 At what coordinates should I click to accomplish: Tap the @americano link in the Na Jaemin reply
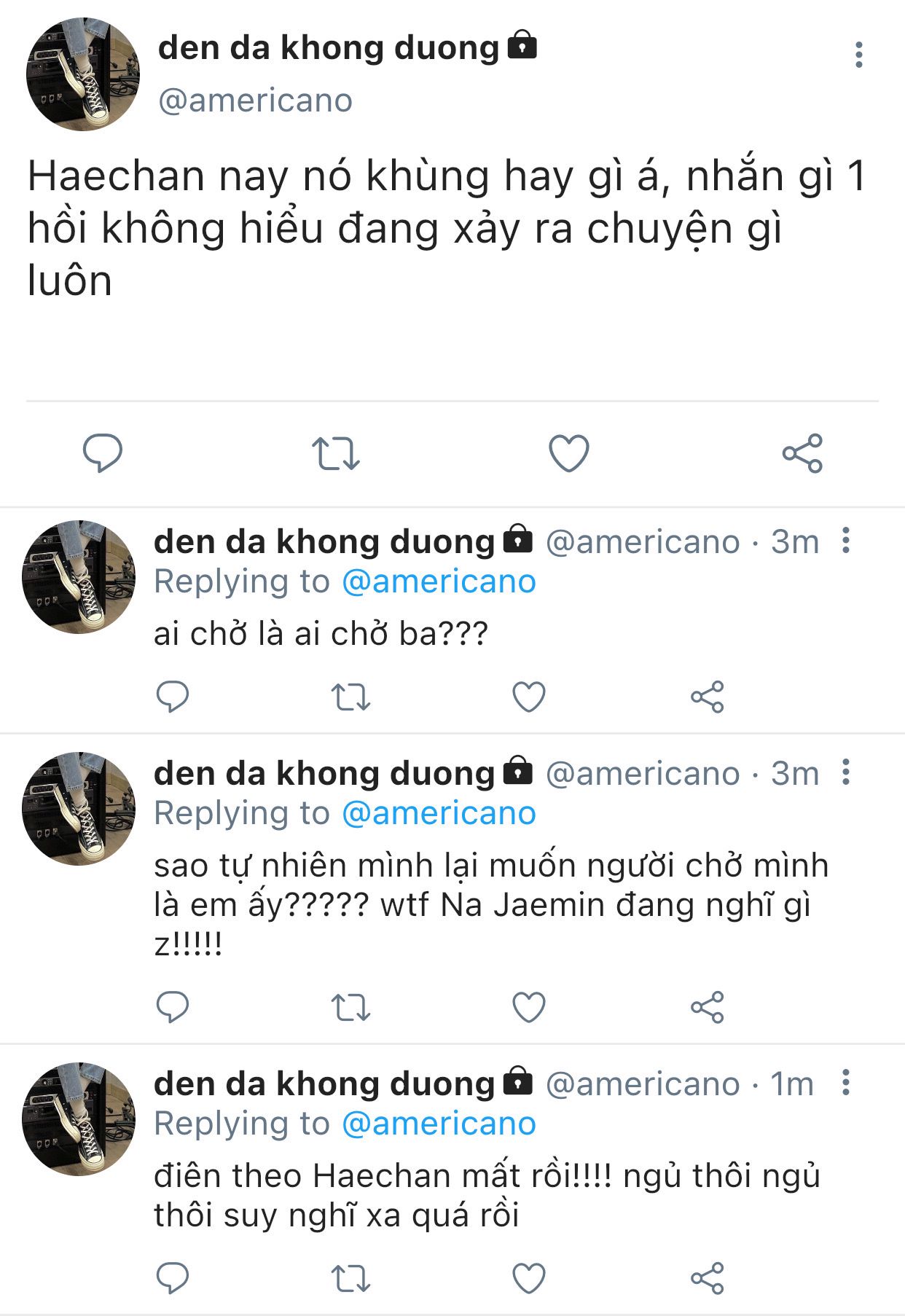click(439, 813)
